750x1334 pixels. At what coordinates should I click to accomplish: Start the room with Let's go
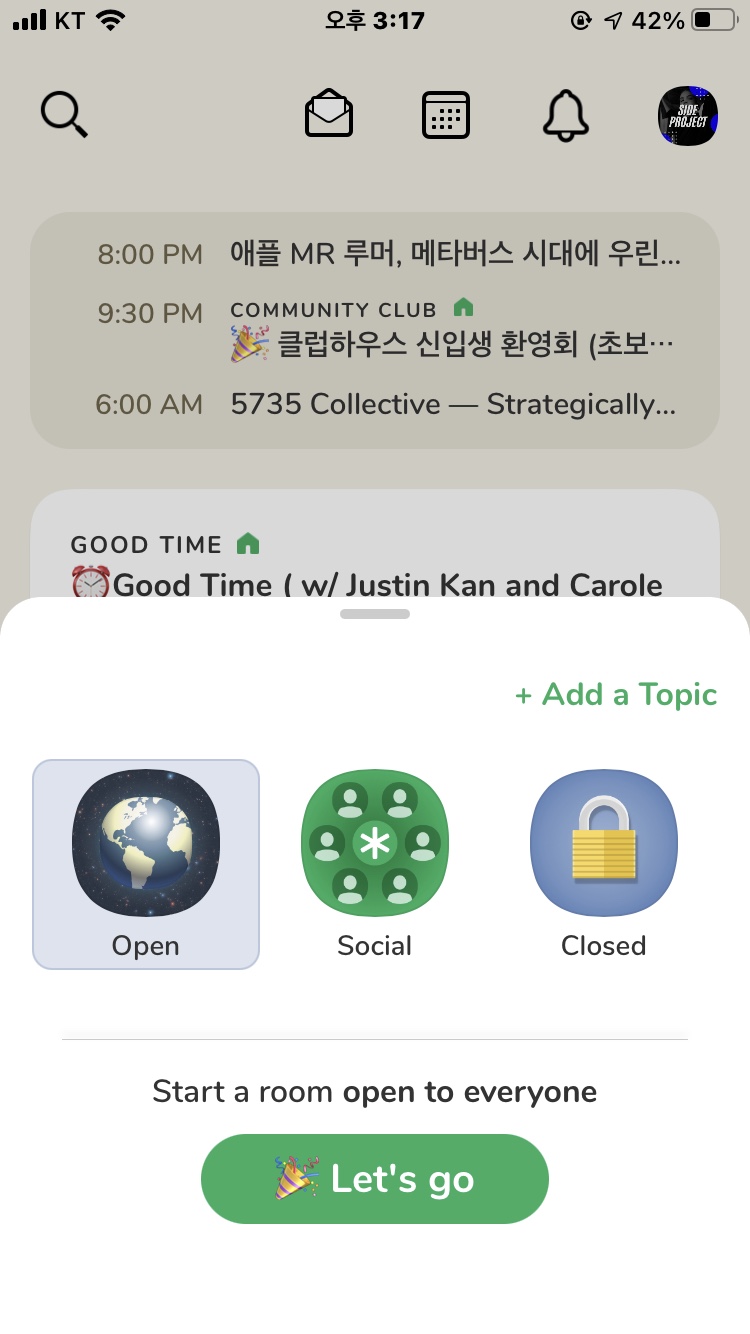[x=375, y=1179]
